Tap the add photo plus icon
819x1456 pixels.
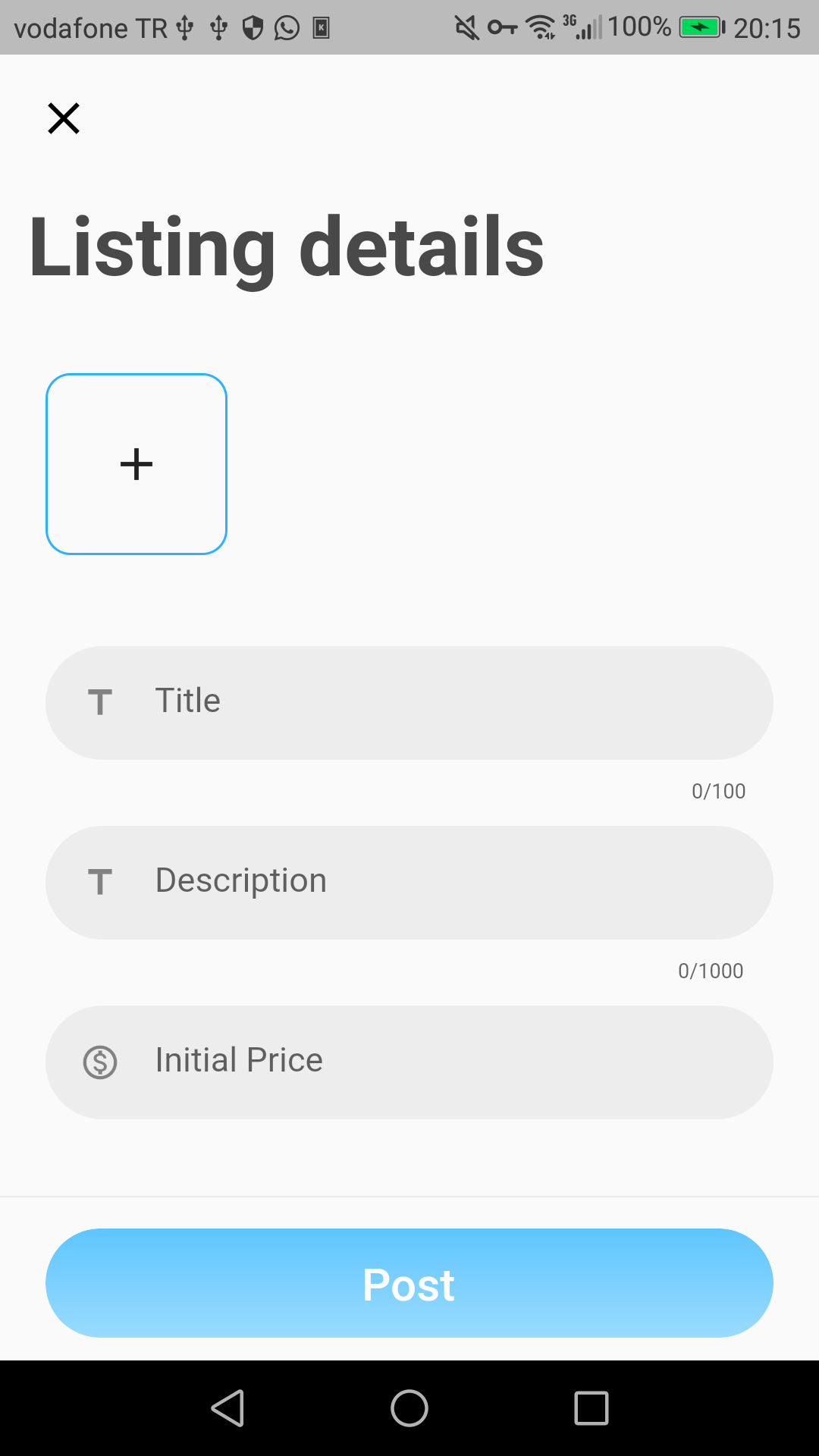point(136,464)
